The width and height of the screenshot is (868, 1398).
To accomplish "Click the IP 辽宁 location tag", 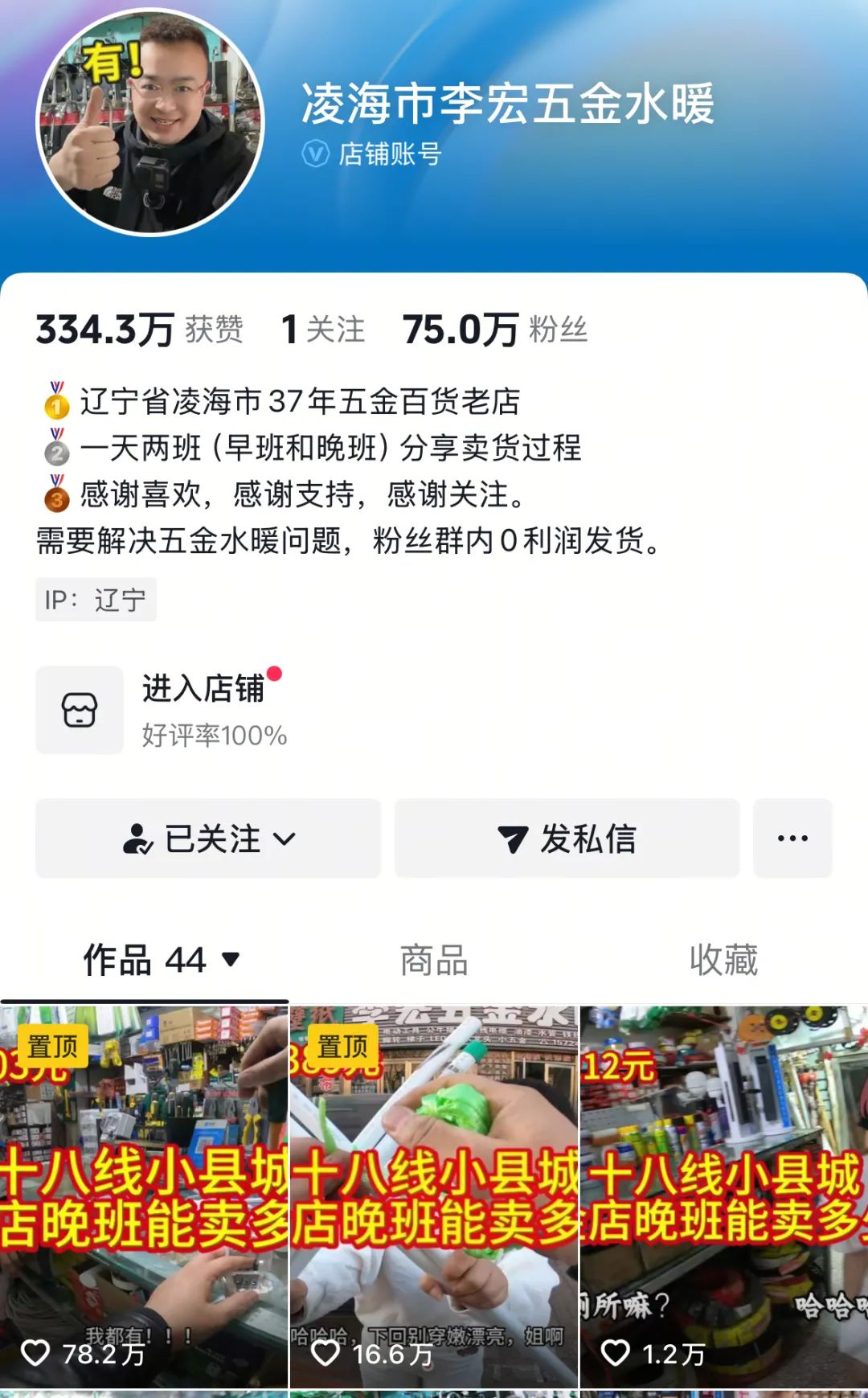I will (x=96, y=599).
